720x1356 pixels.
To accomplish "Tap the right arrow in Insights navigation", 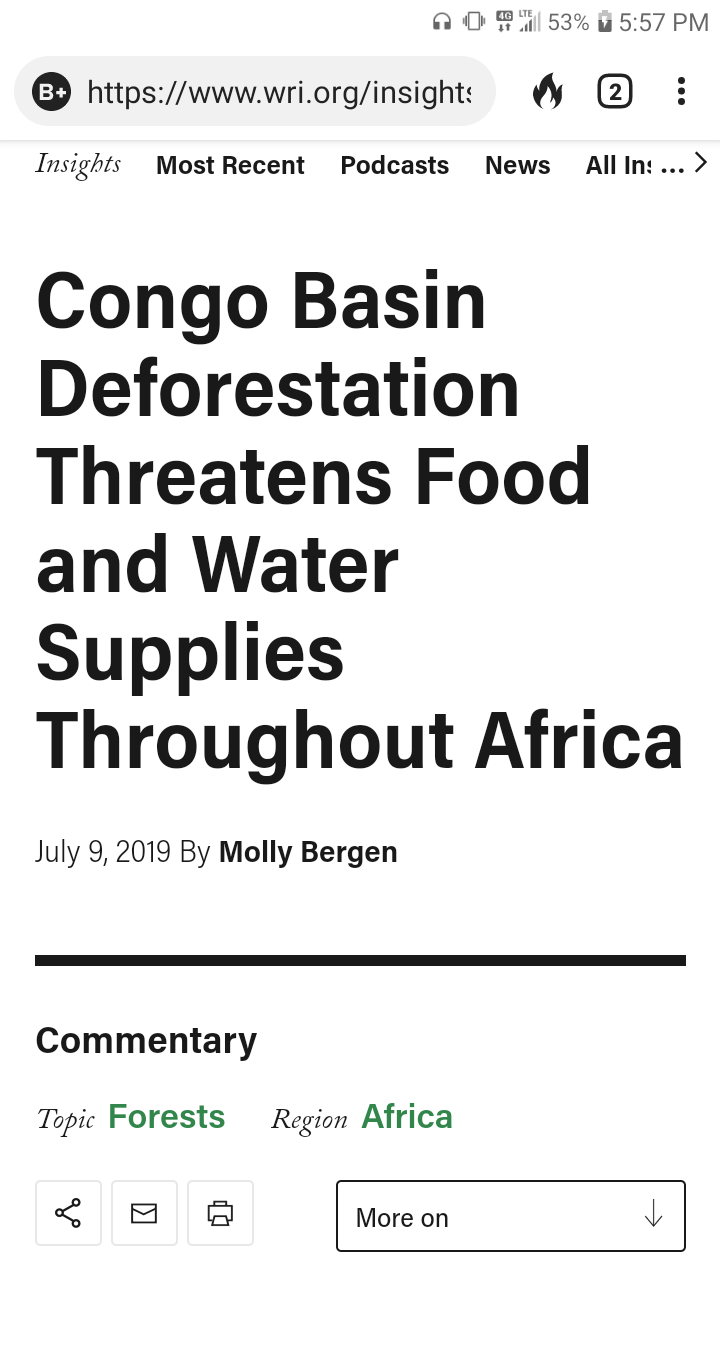I will (701, 162).
